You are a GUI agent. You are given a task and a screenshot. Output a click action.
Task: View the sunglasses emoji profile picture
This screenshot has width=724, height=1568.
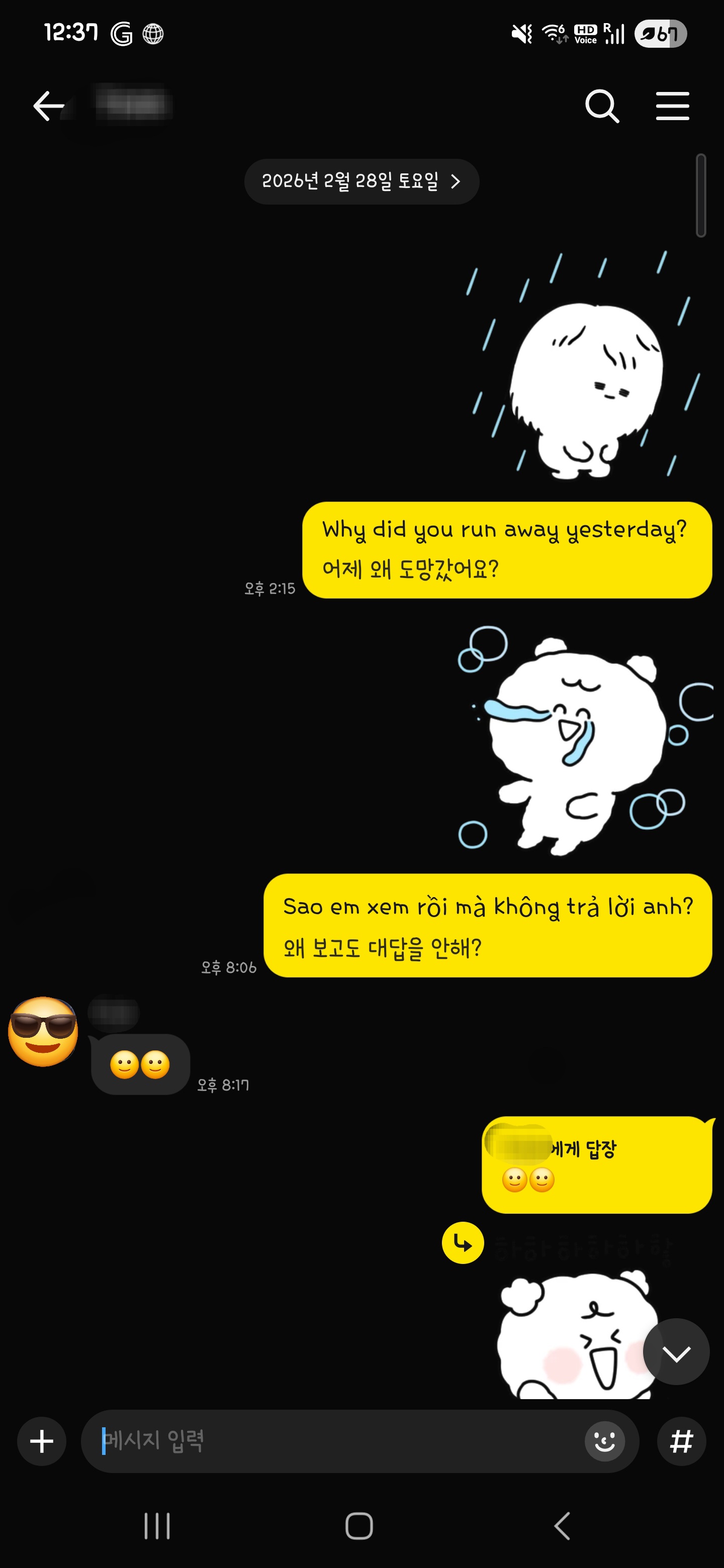(x=43, y=1031)
